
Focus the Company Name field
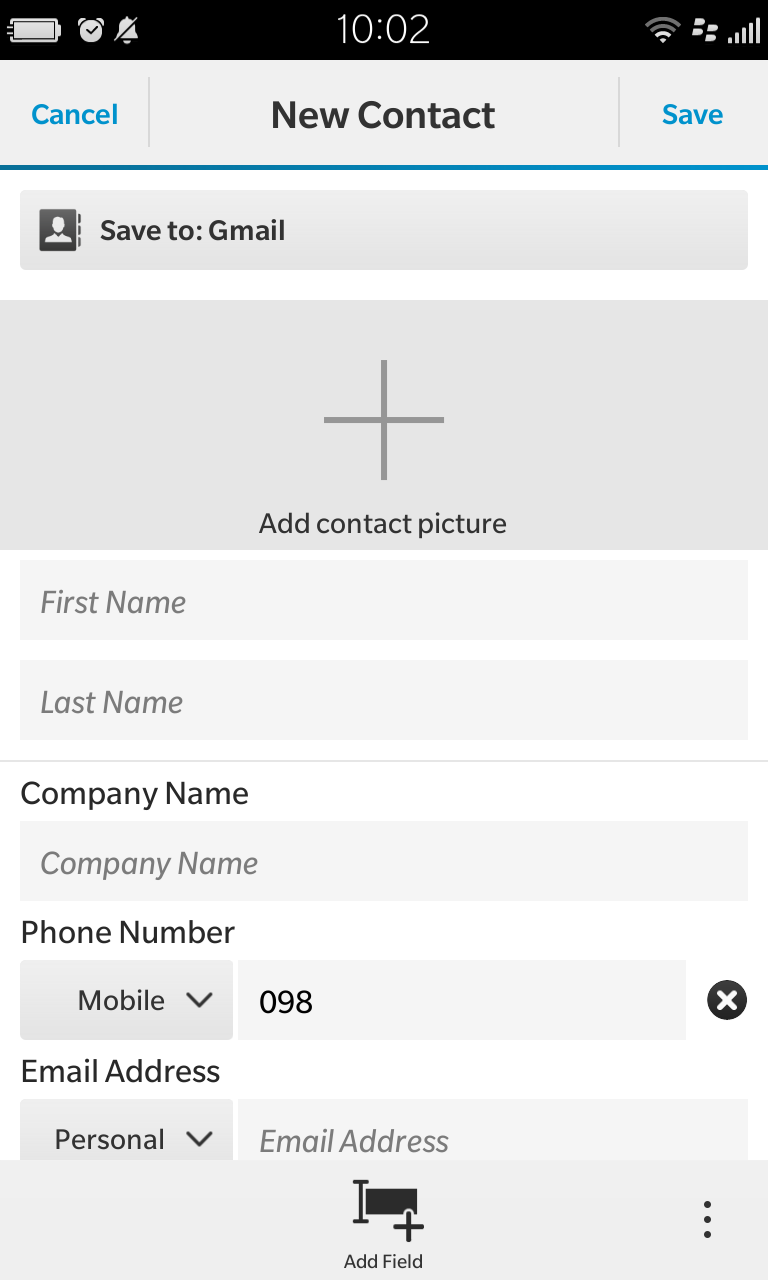384,861
